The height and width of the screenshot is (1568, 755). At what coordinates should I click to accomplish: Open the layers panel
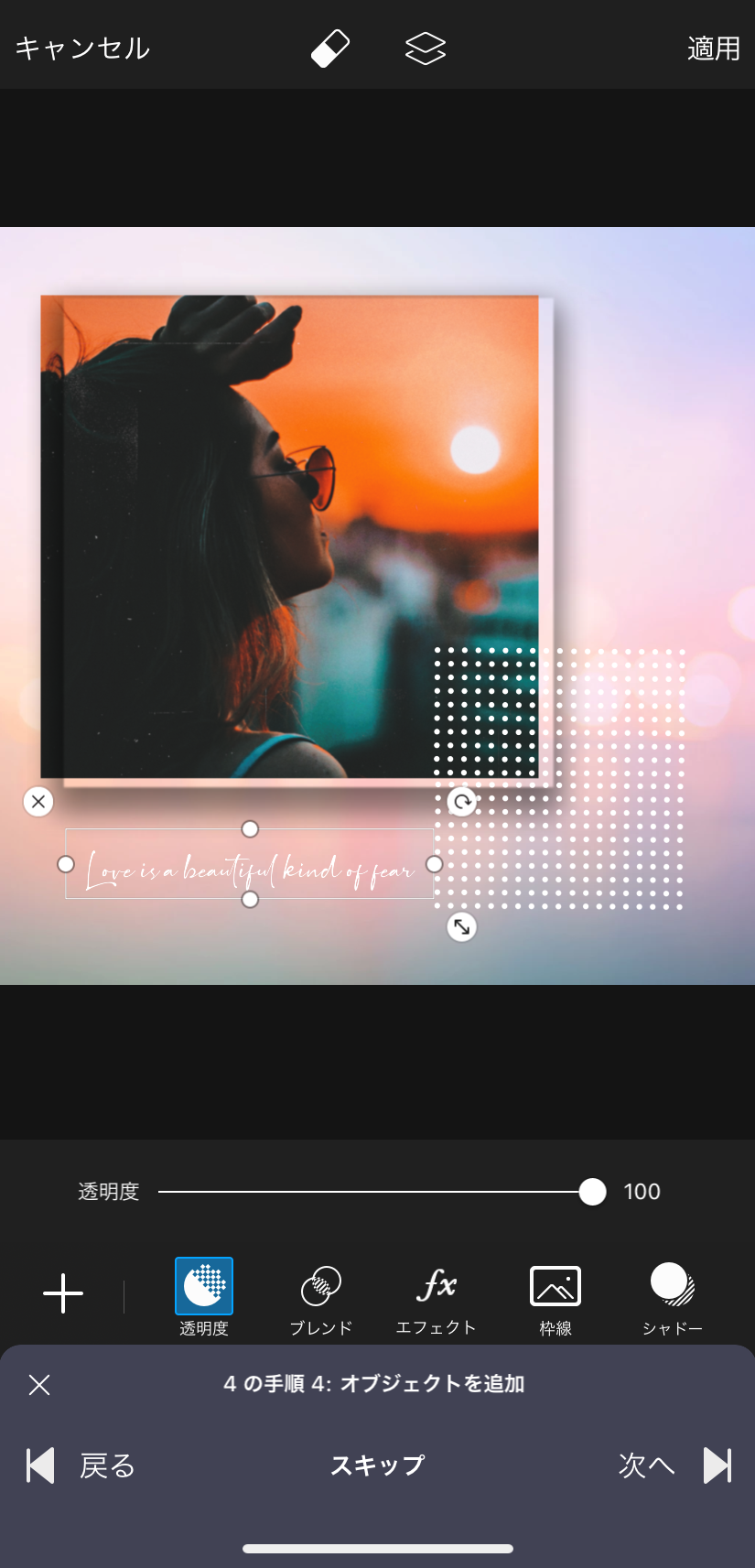426,49
